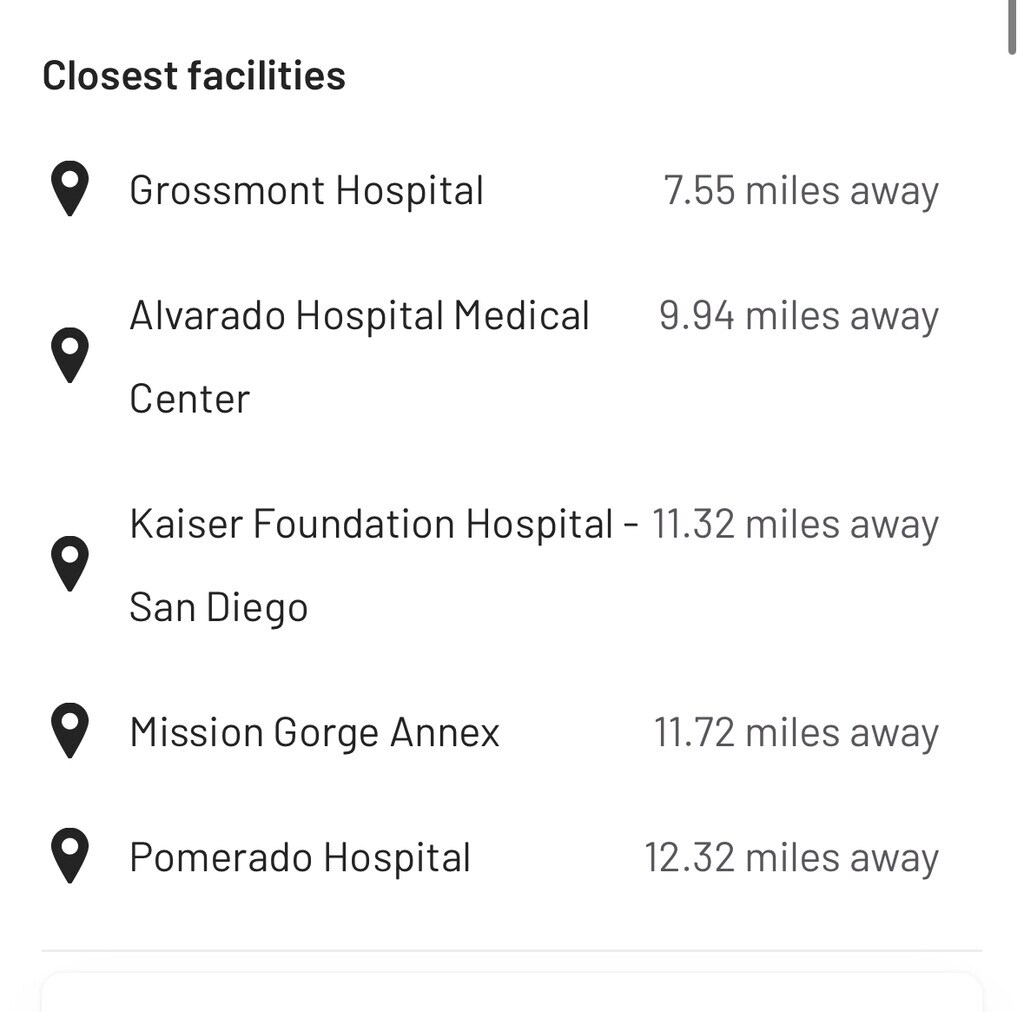Select Alvarado Hospital Medical Center
1024x1012 pixels.
358,355
